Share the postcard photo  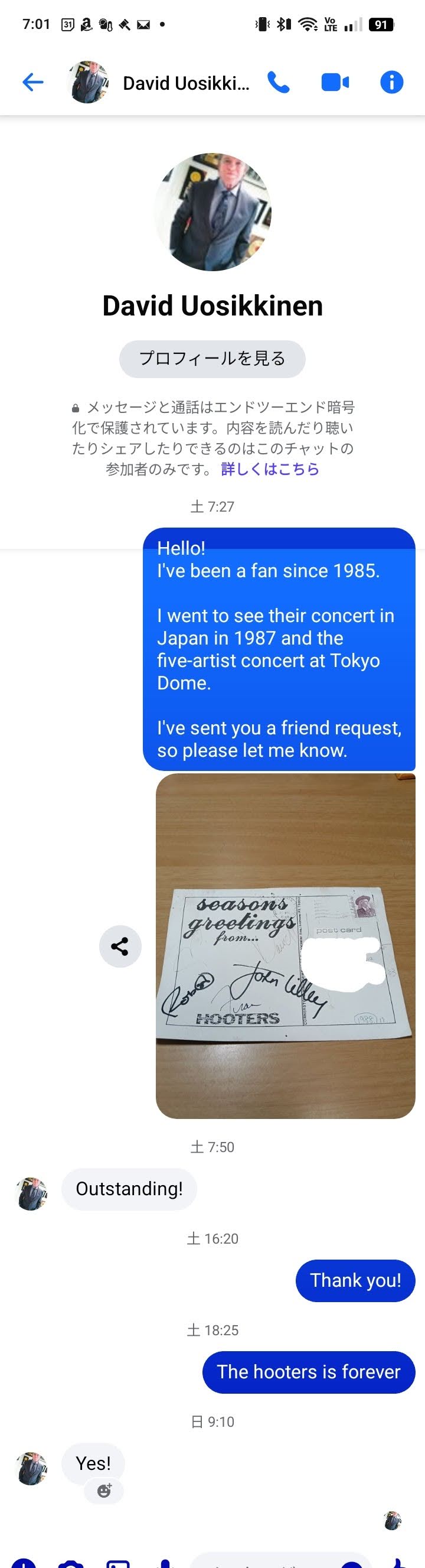click(120, 946)
